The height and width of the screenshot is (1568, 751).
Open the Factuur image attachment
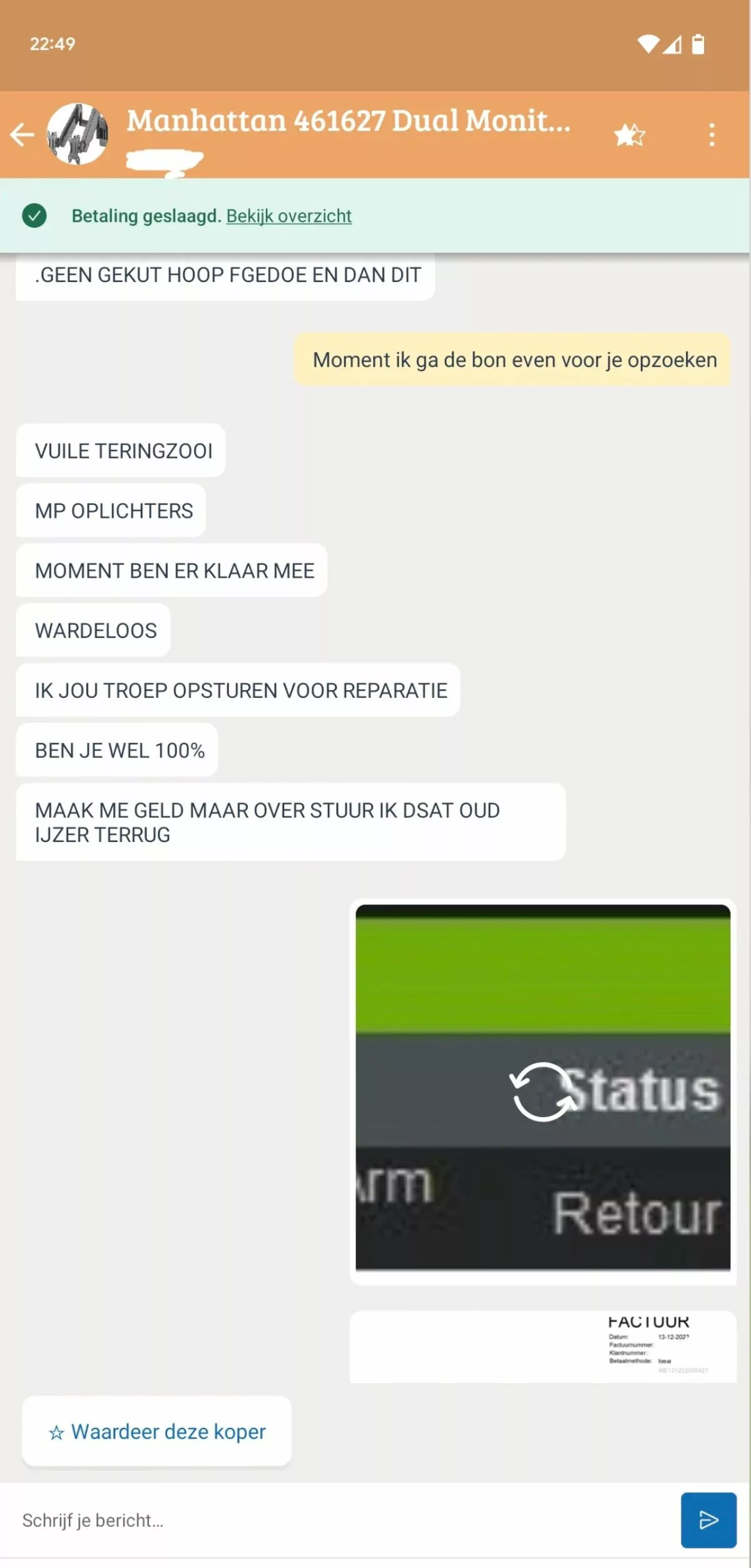pyautogui.click(x=543, y=1346)
